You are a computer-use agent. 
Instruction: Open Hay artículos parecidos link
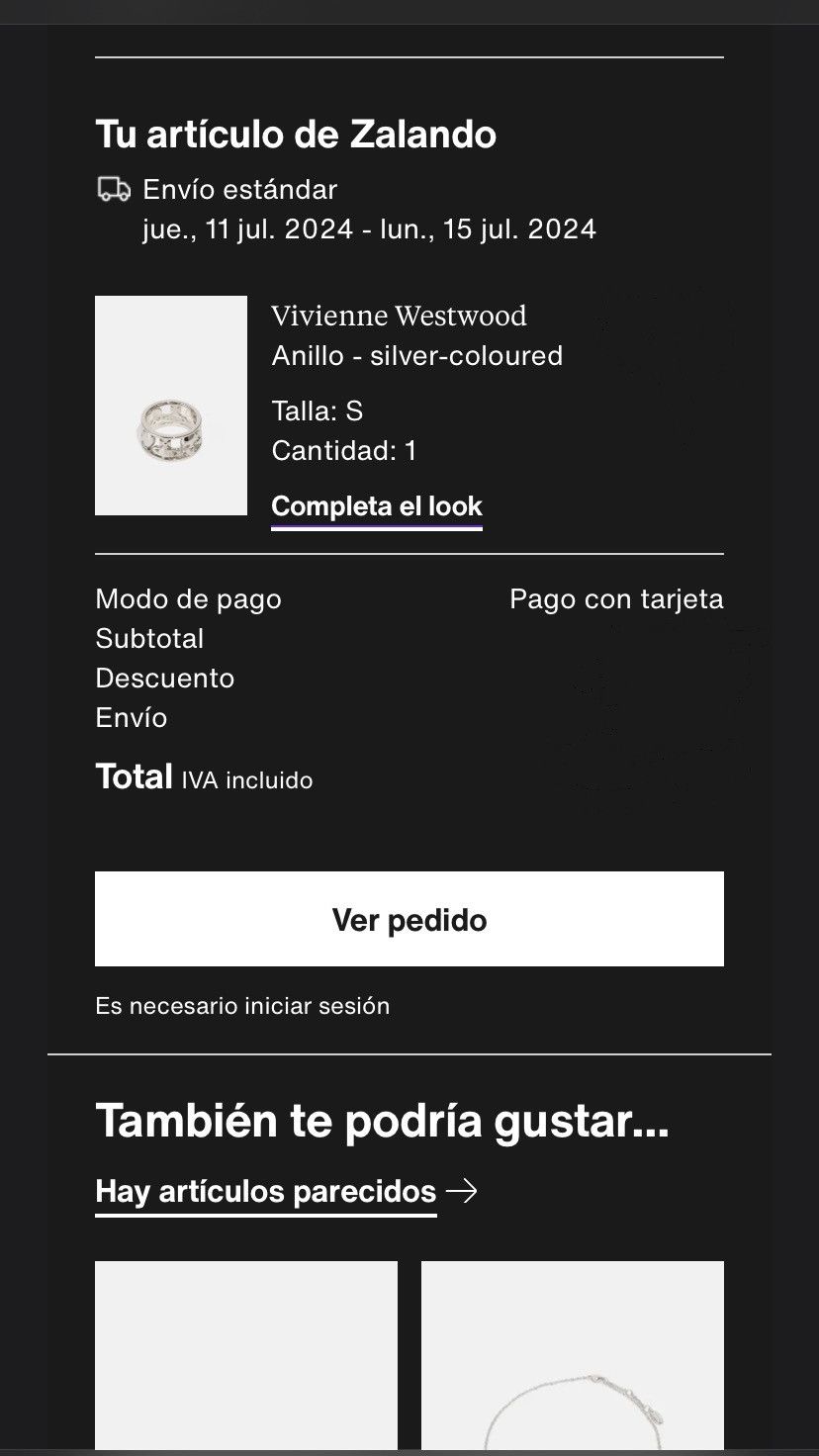click(x=287, y=1191)
